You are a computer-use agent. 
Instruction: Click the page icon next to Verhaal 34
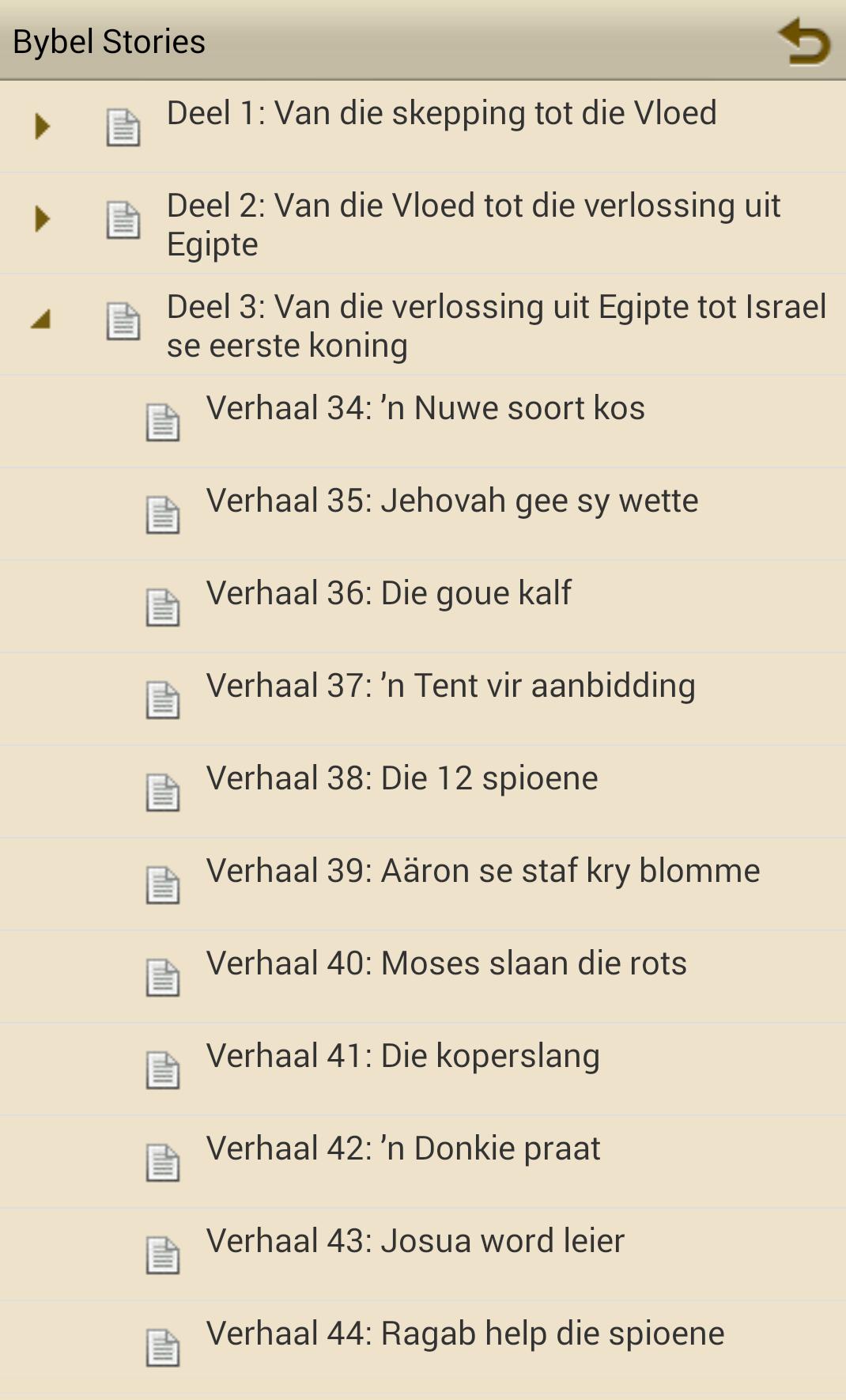[x=164, y=421]
